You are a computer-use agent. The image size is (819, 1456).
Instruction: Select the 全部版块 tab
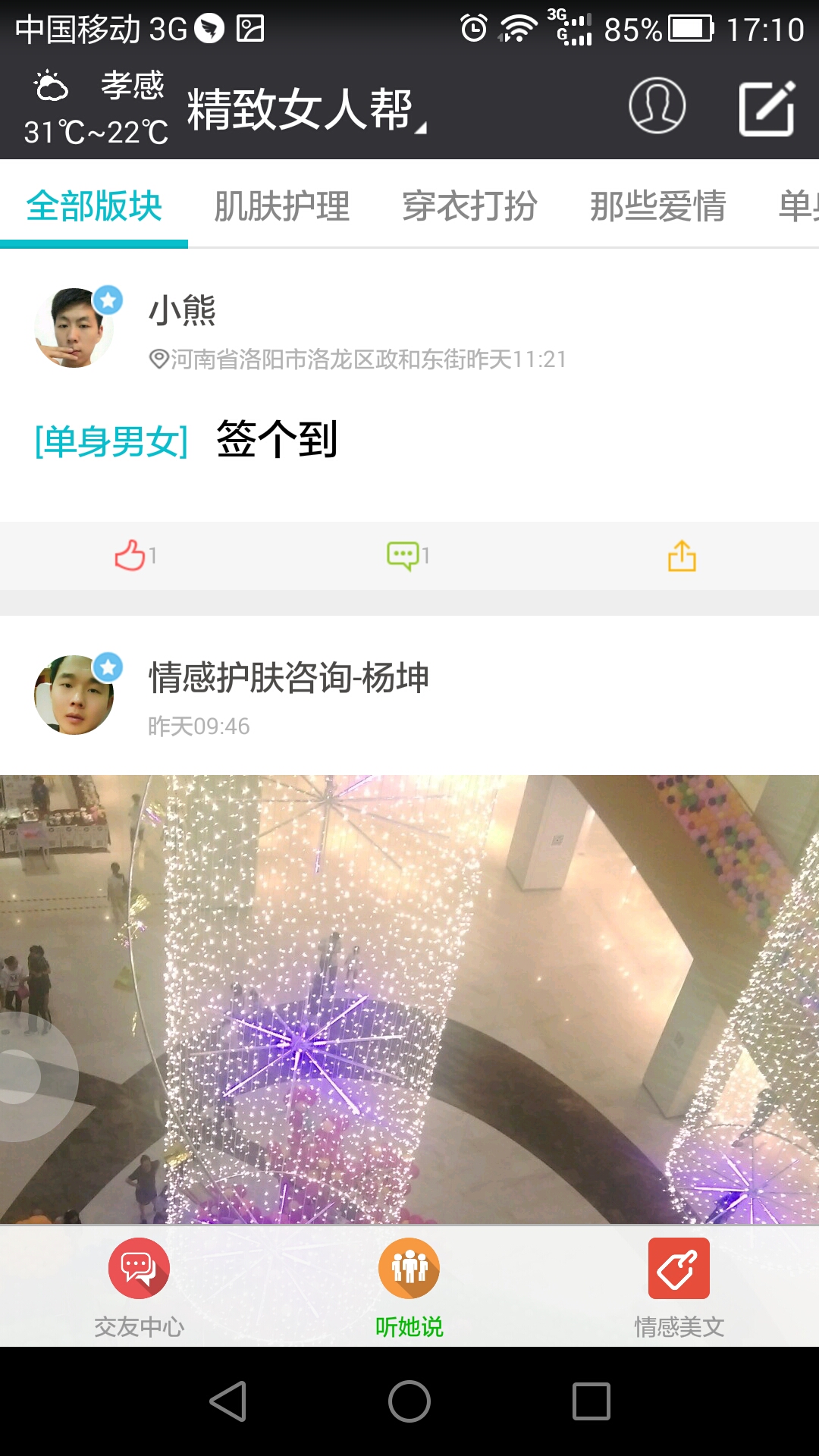[x=94, y=206]
